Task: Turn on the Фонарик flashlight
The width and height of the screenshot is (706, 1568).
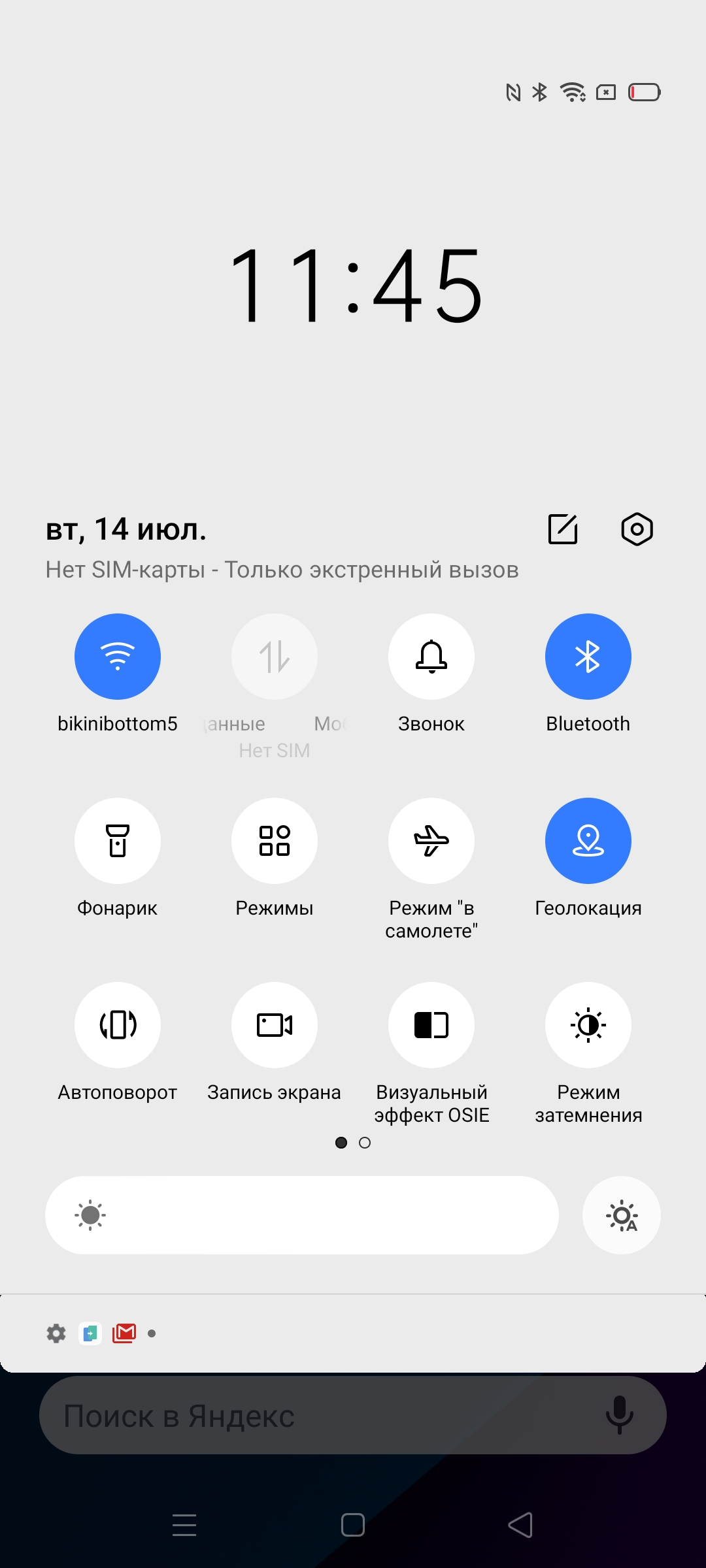Action: (118, 841)
